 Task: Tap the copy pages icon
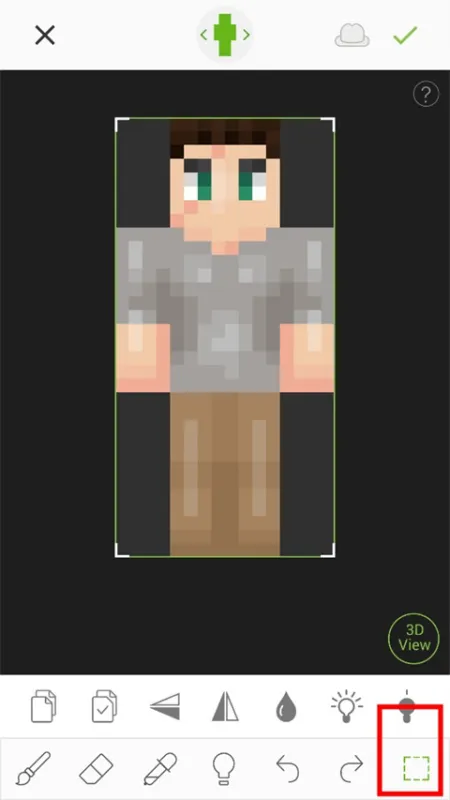tap(43, 706)
